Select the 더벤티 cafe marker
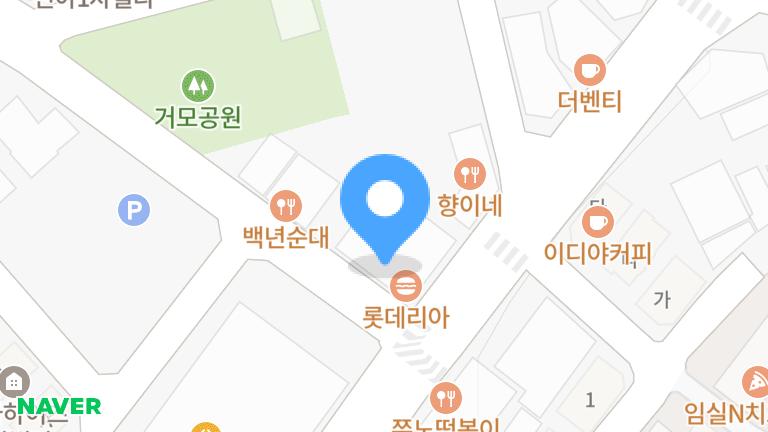Image resolution: width=768 pixels, height=432 pixels. pos(589,70)
